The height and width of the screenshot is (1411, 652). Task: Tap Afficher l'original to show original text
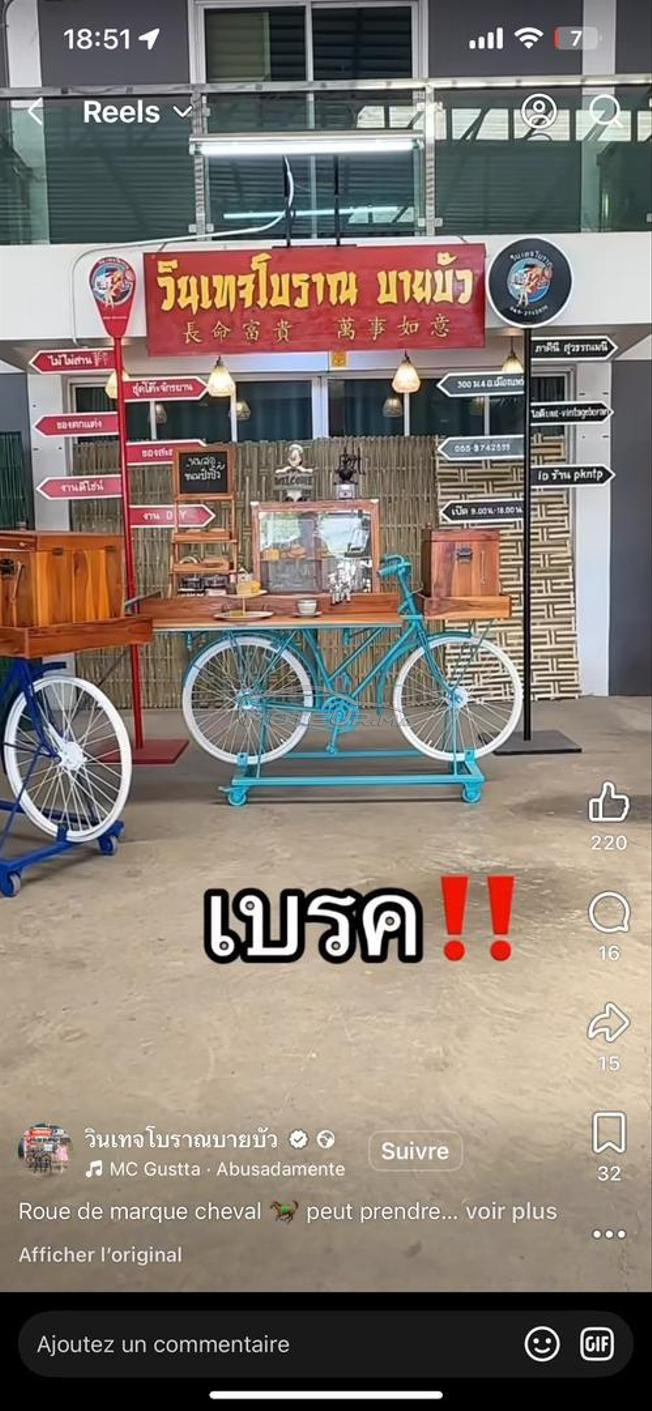coord(100,1254)
